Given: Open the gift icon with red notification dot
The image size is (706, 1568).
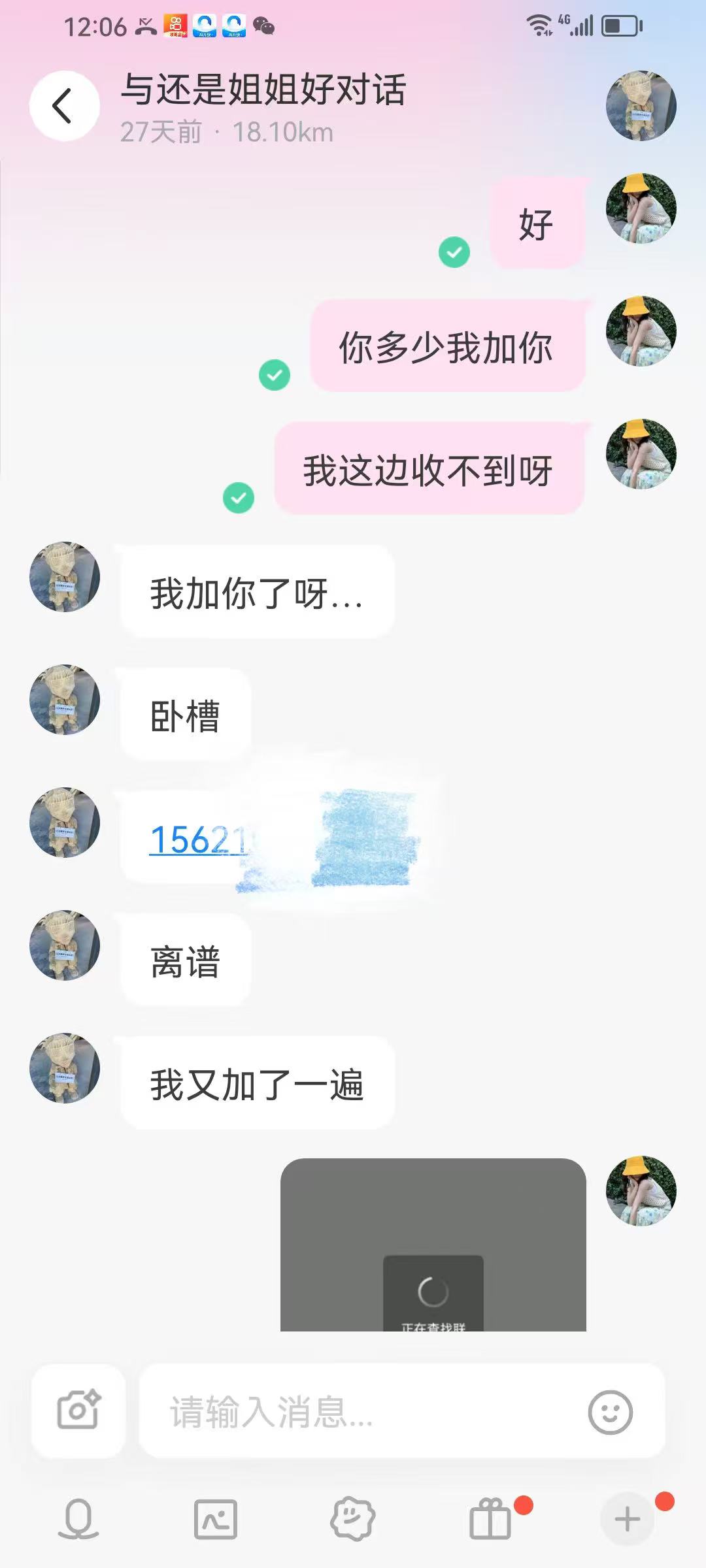Looking at the screenshot, I should pos(490,1518).
